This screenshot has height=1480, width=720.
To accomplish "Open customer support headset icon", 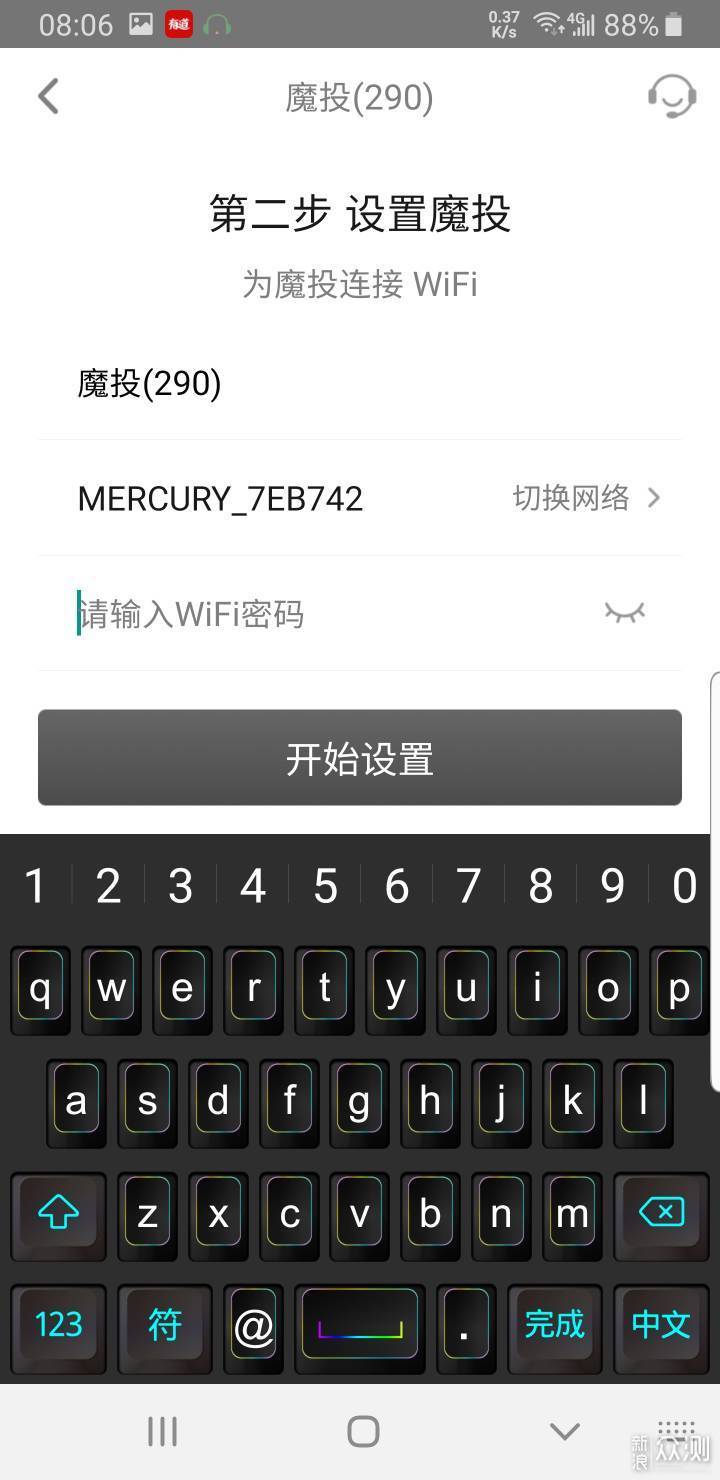I will coord(671,97).
